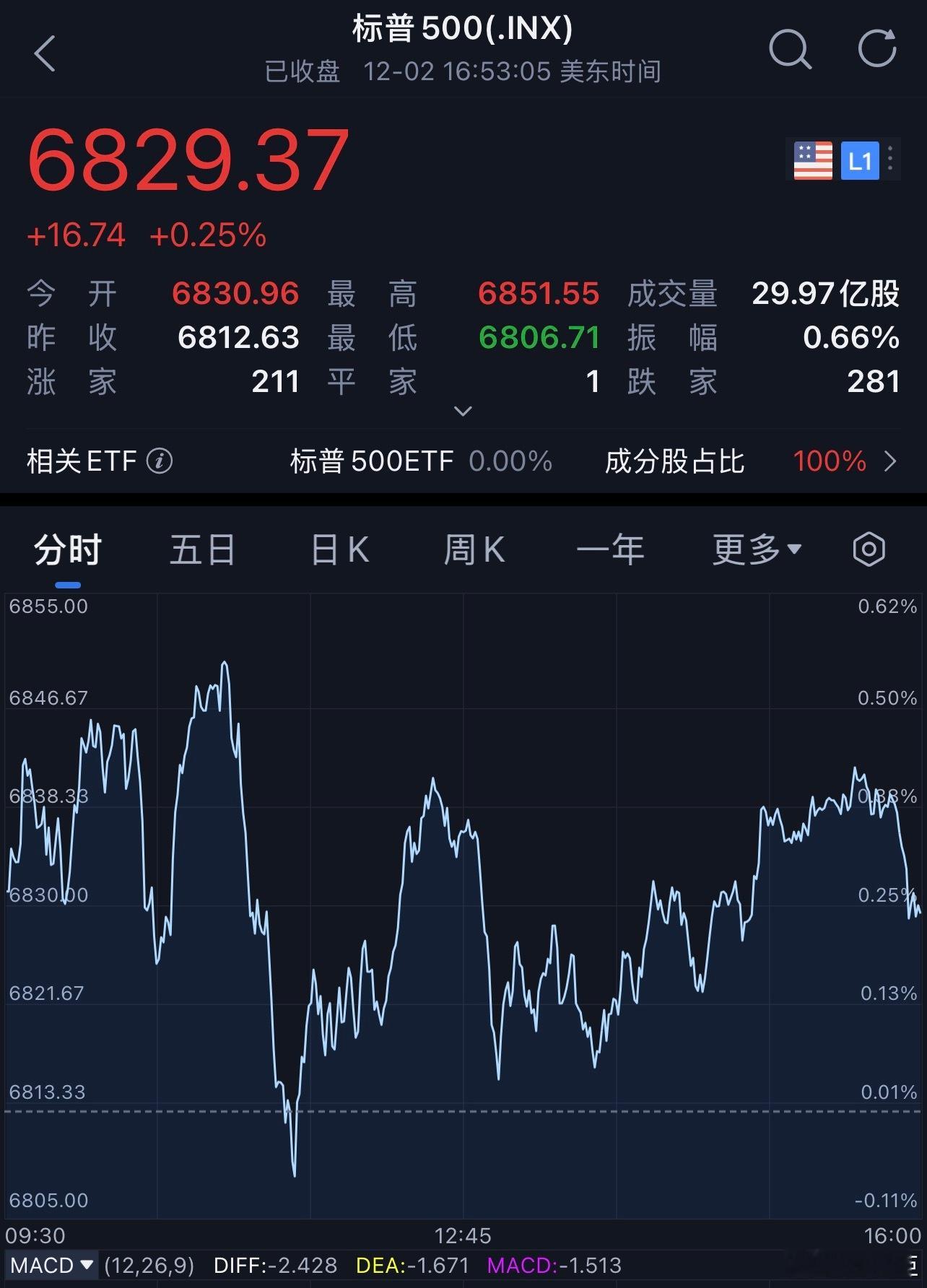Viewport: 927px width, 1288px height.
Task: Switch to the 一年 chart tab
Action: 610,550
